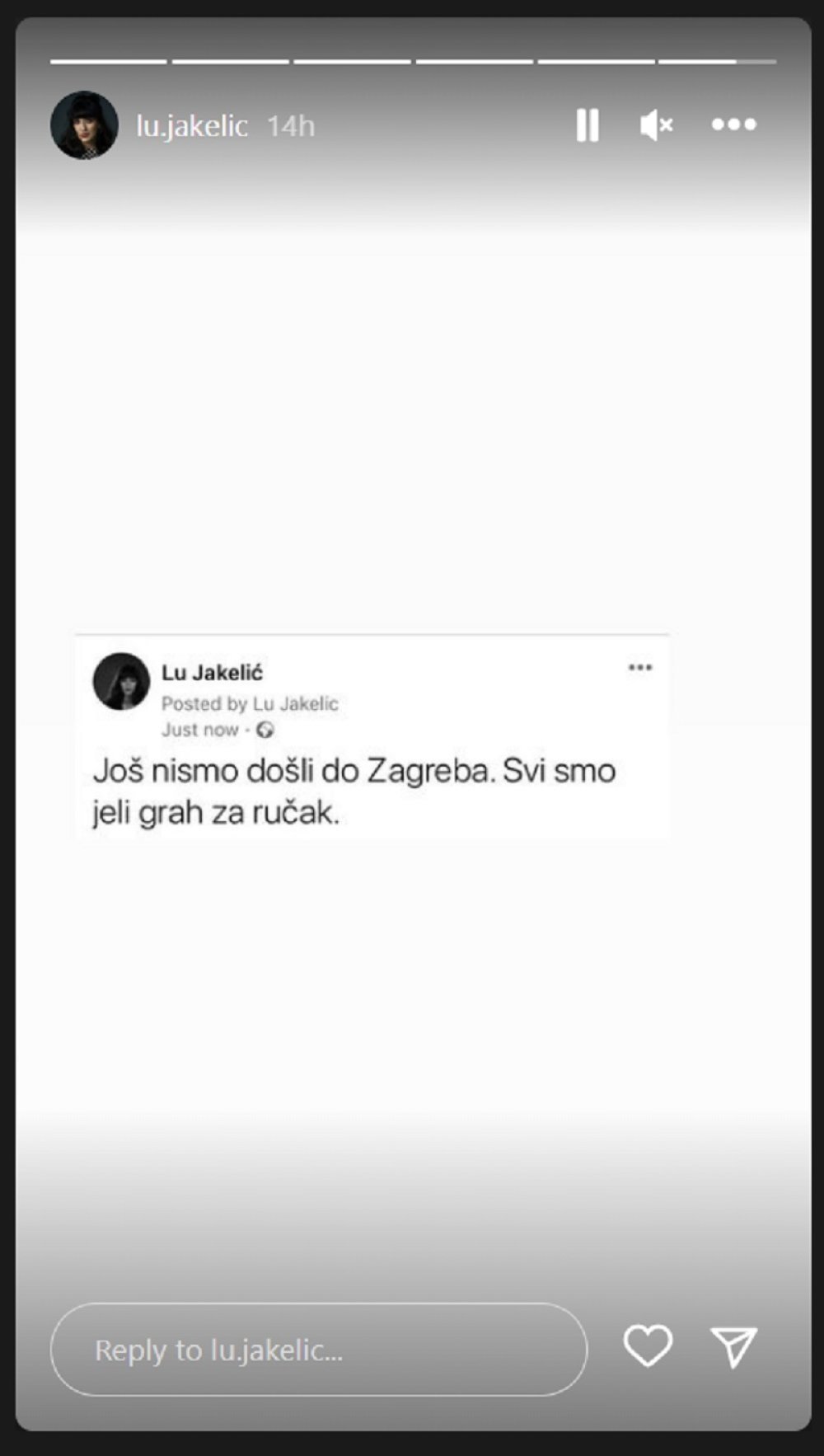This screenshot has width=824, height=1456.
Task: Share the story via paper plane icon
Action: pyautogui.click(x=733, y=1347)
